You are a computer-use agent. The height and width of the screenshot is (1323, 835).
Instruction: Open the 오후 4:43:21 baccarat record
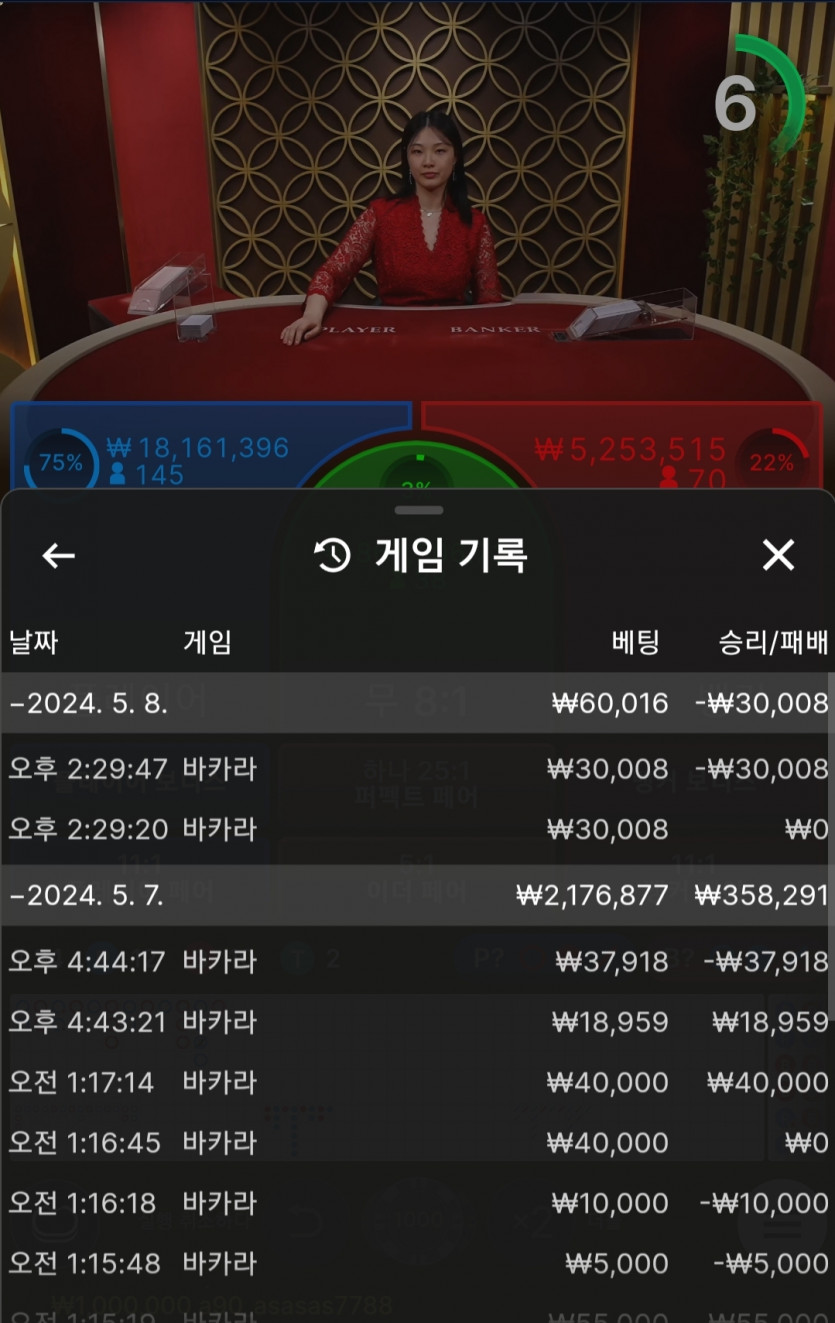click(417, 1022)
